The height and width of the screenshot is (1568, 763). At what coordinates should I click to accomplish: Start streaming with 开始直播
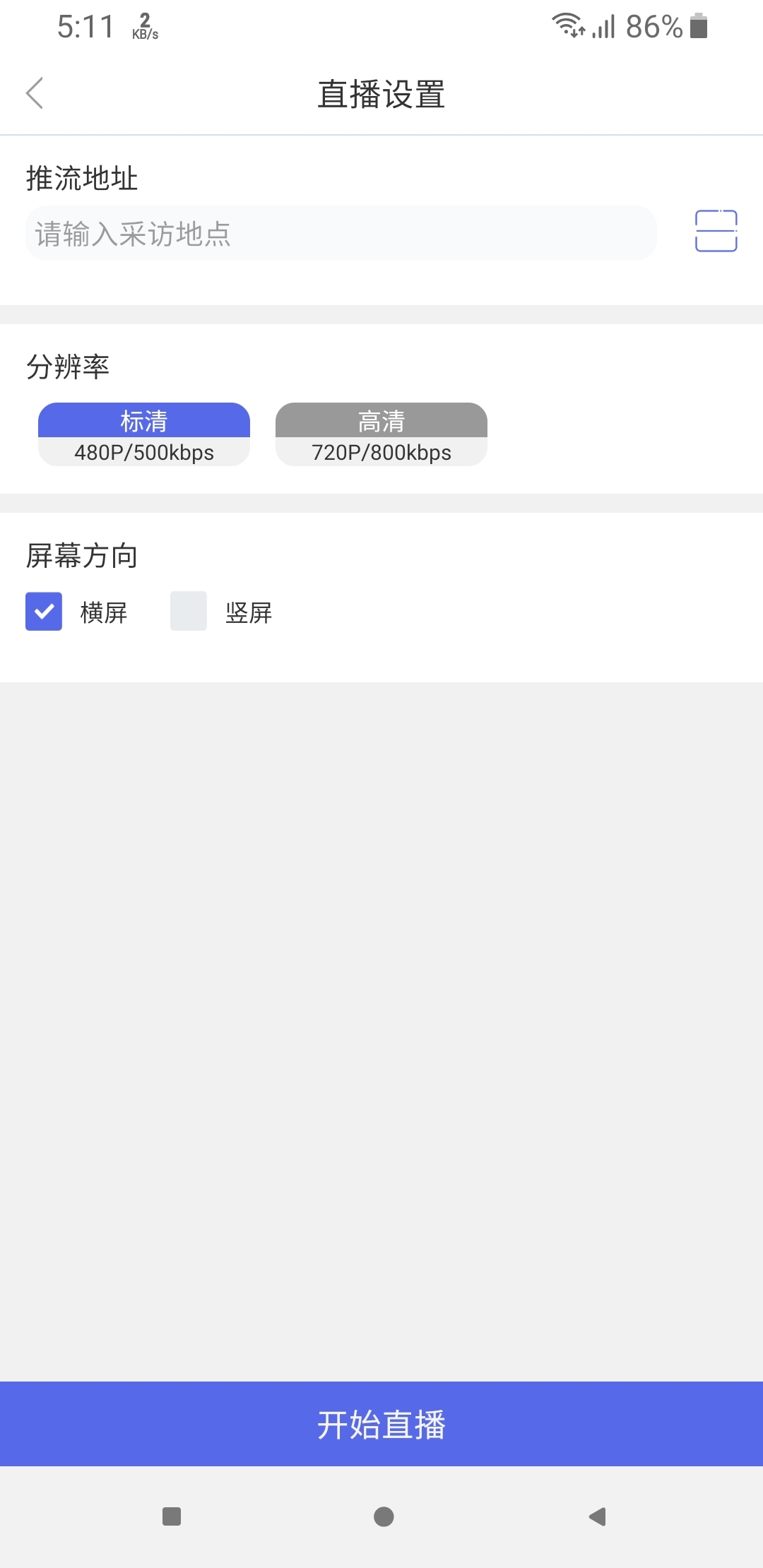tap(381, 1424)
